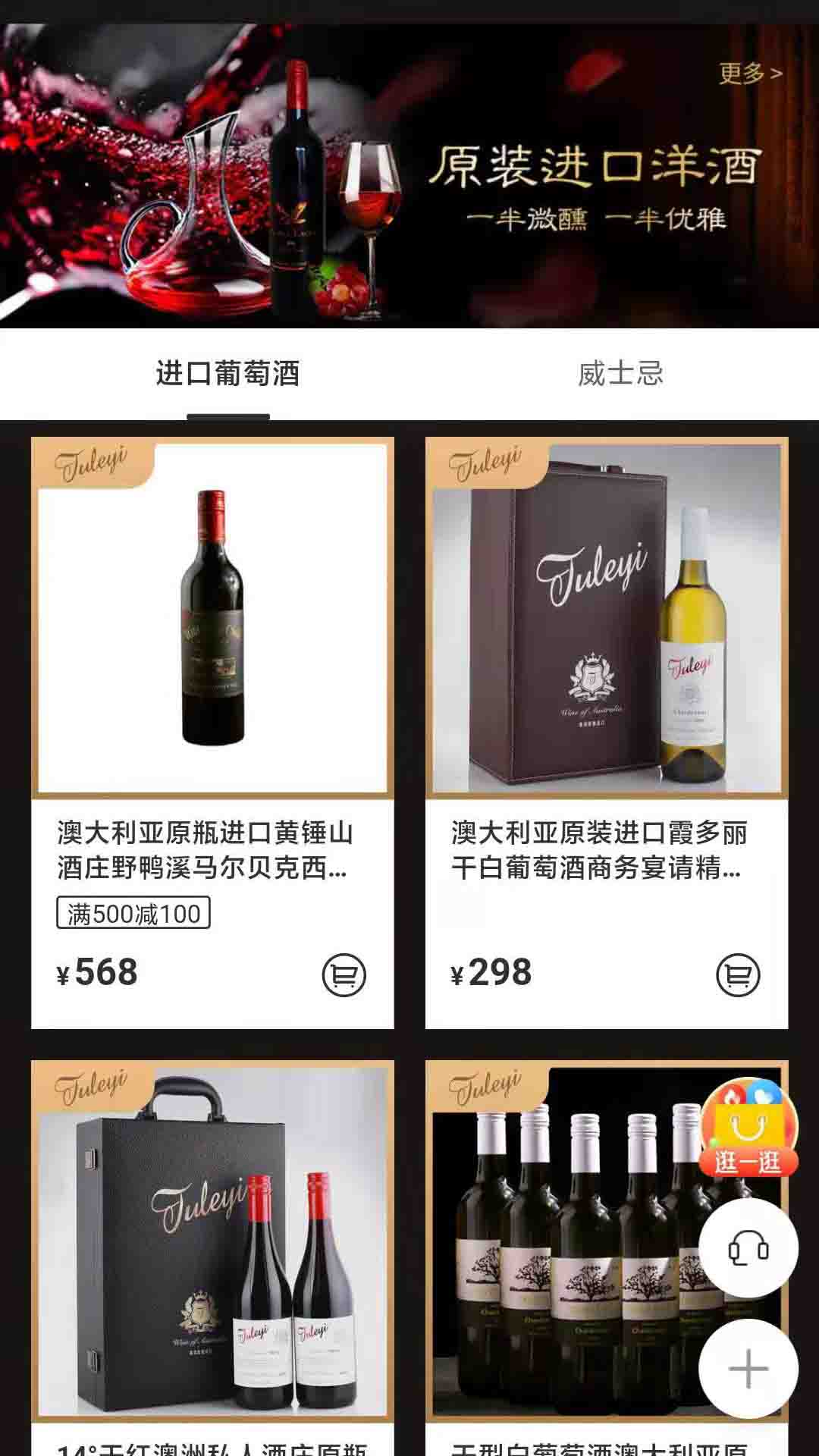View the 霞多丽干白葡萄酒 ¥298 product
819x1456 pixels.
coord(607,618)
